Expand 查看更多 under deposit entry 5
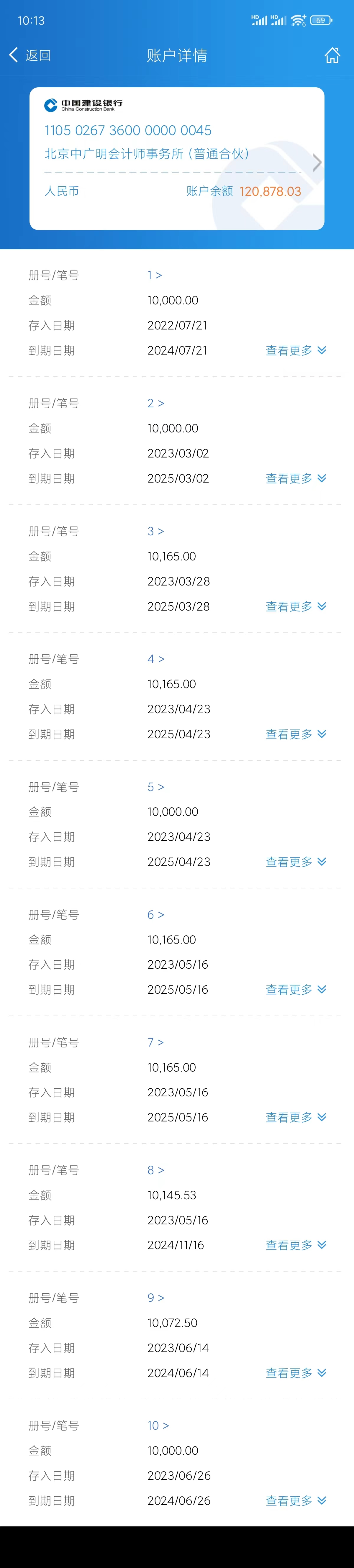The width and height of the screenshot is (354, 1568). (296, 862)
